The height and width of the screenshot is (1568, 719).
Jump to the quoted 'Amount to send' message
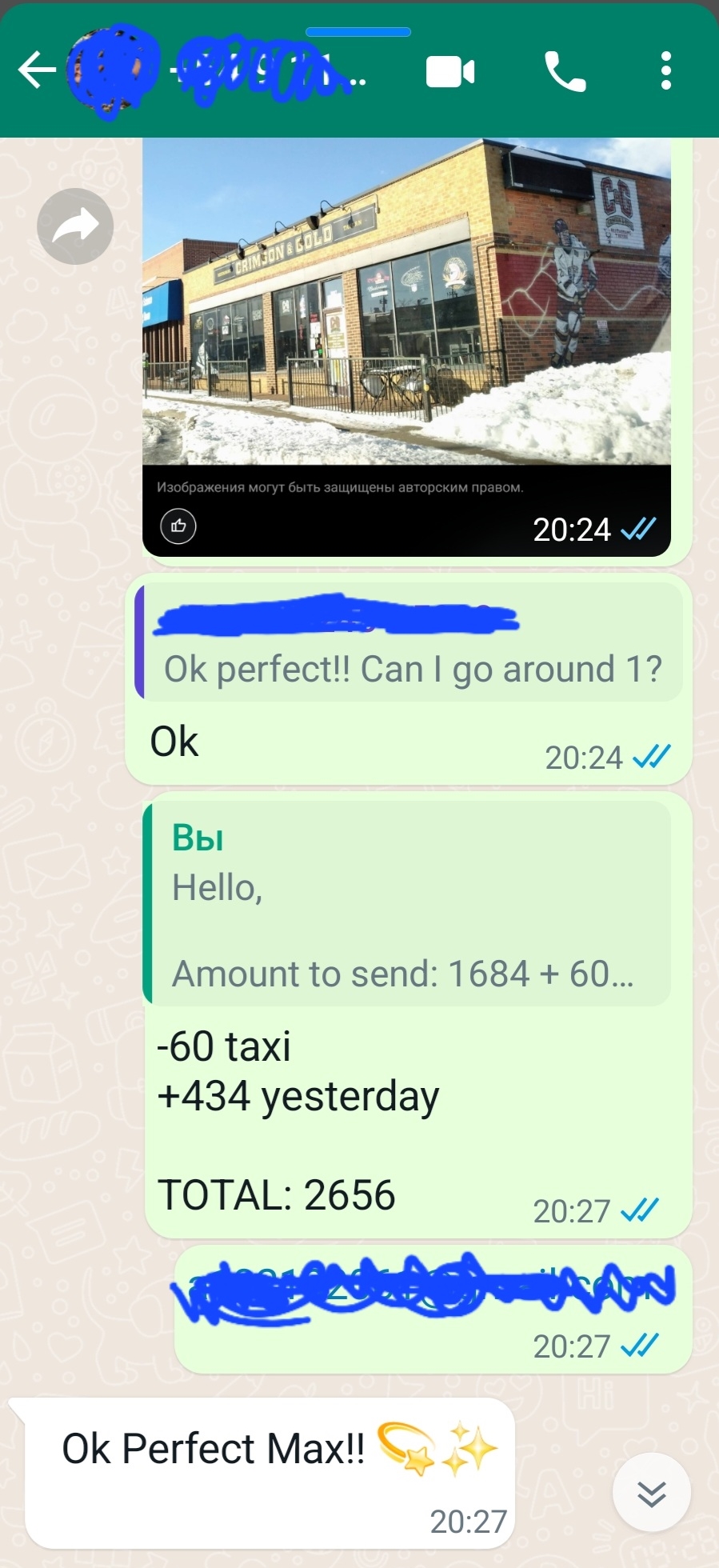tap(408, 904)
